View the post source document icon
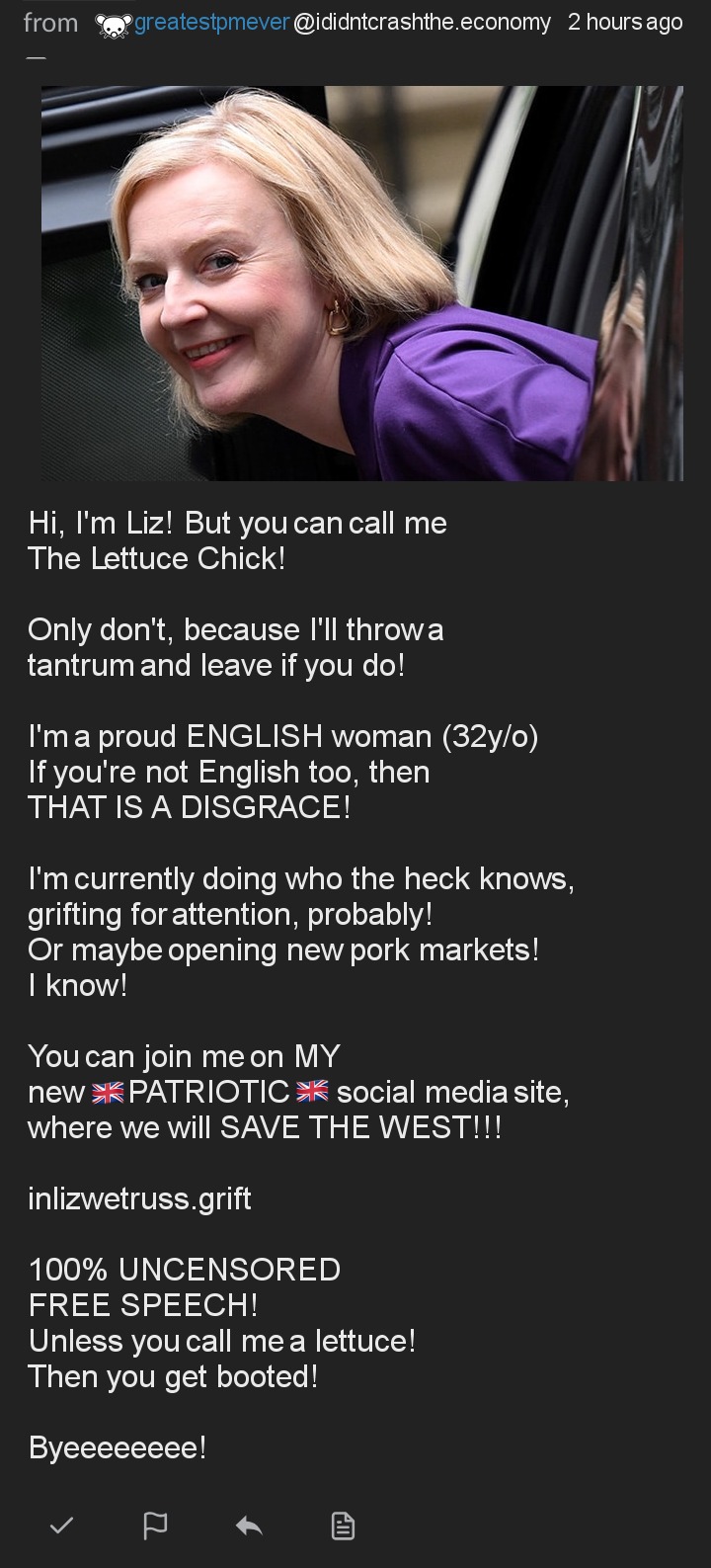Image resolution: width=711 pixels, height=1568 pixels. pos(342,1526)
